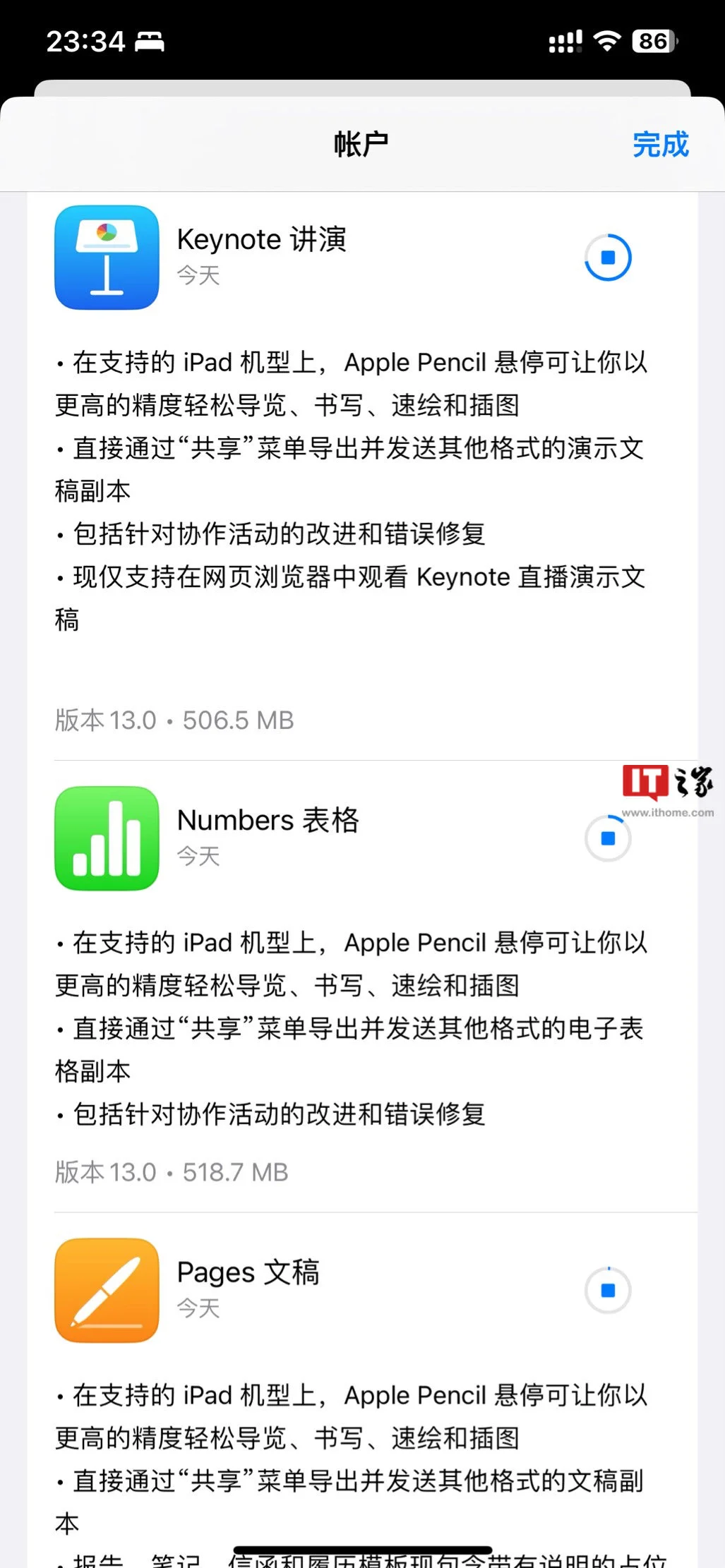Stop the Pages 文稿 update download

608,1290
